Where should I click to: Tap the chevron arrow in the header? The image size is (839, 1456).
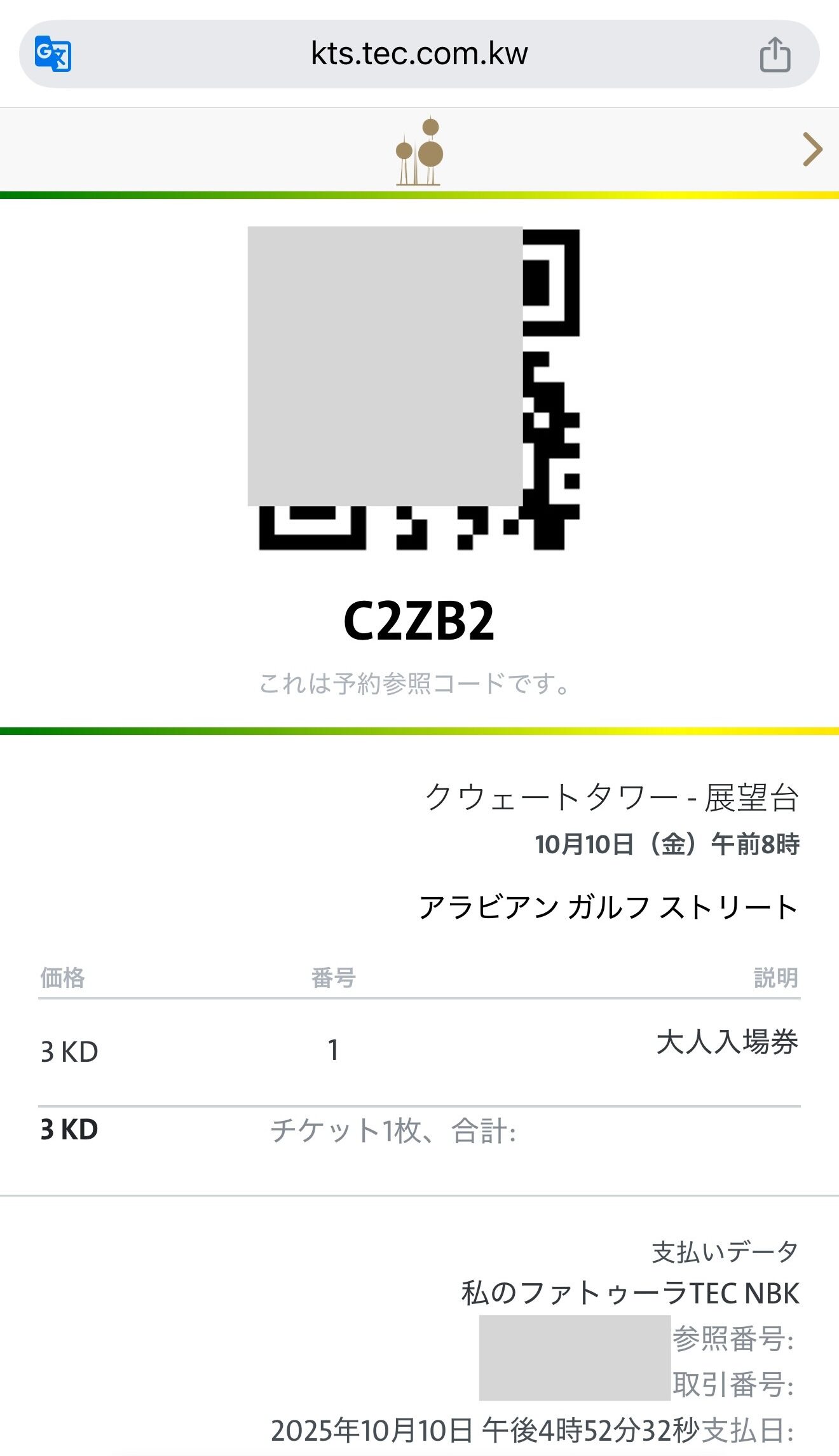tap(812, 149)
